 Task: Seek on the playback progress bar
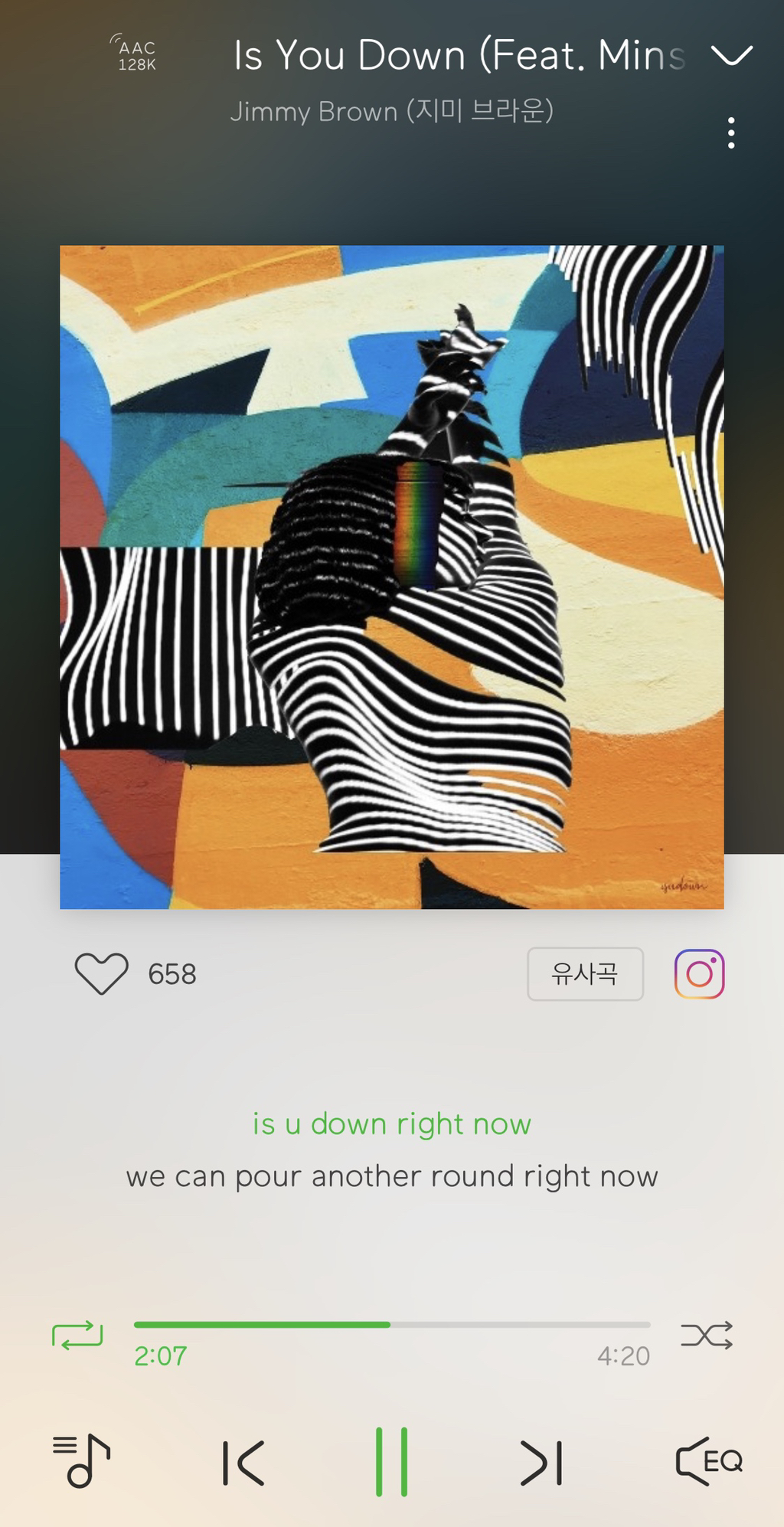point(392,1324)
